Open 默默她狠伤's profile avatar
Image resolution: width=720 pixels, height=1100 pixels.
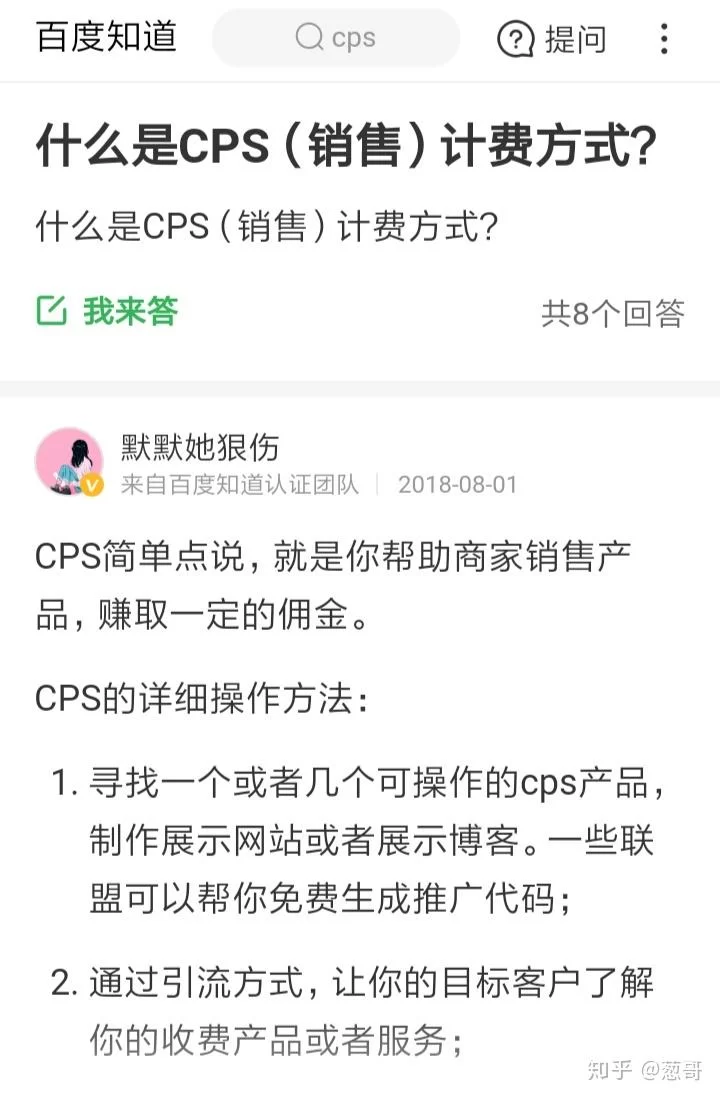click(69, 462)
